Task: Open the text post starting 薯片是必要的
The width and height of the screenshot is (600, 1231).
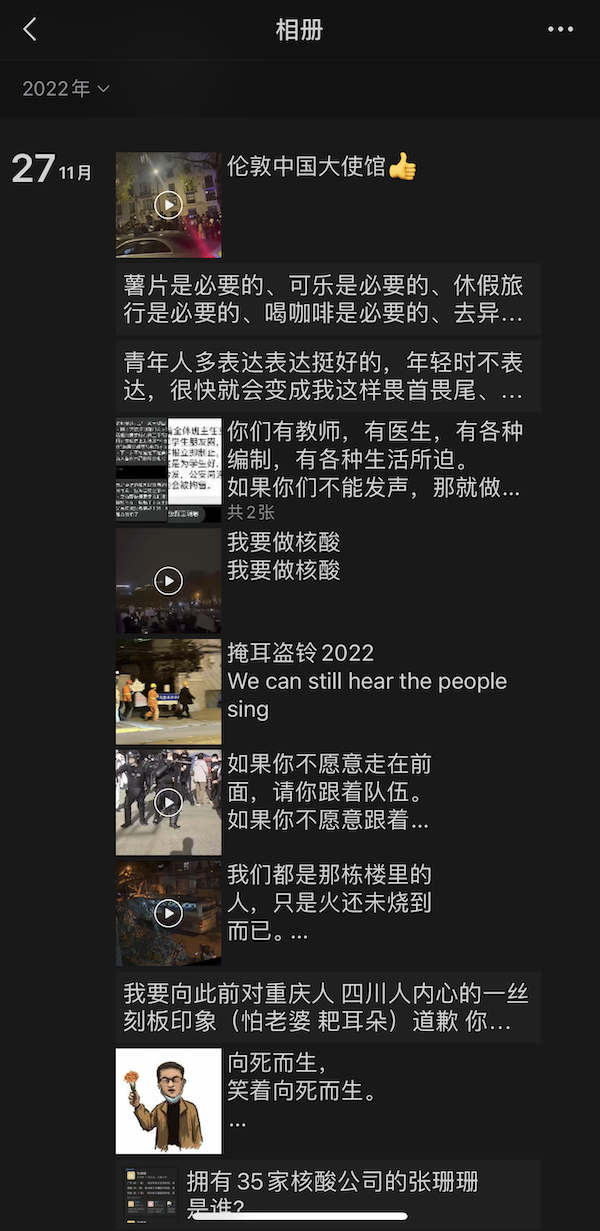Action: (328, 299)
